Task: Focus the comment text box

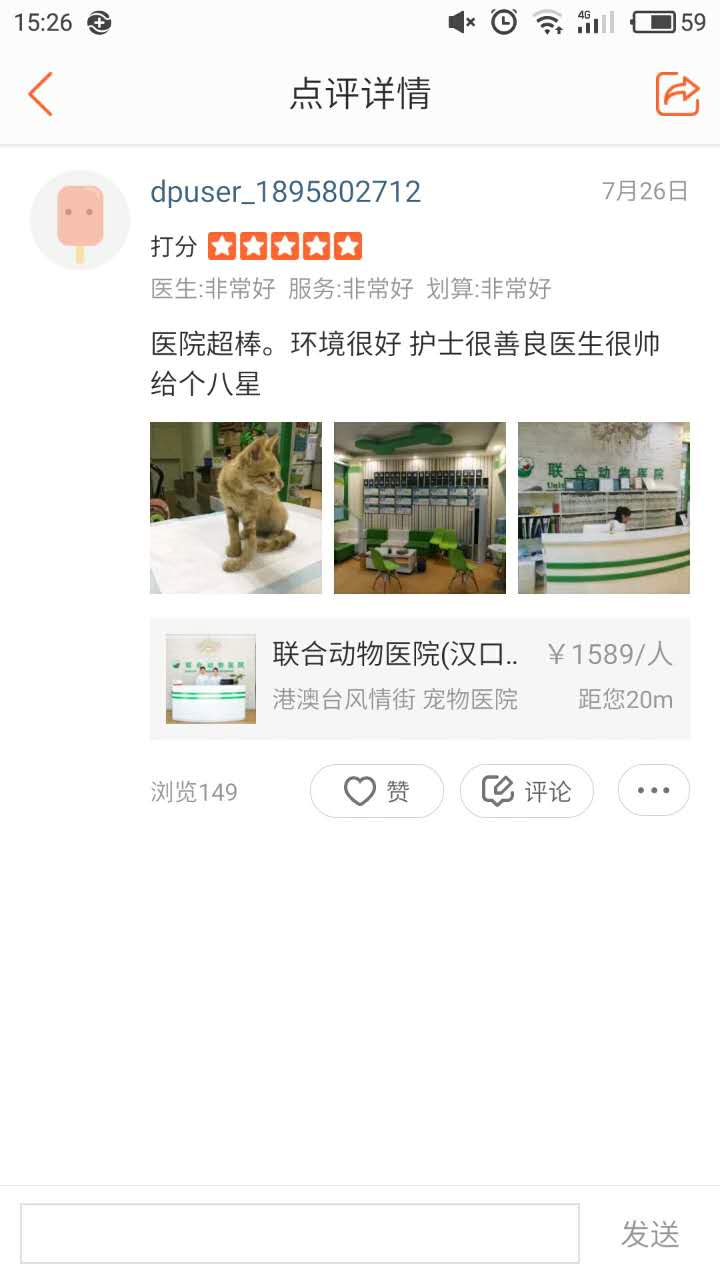Action: (x=300, y=1233)
